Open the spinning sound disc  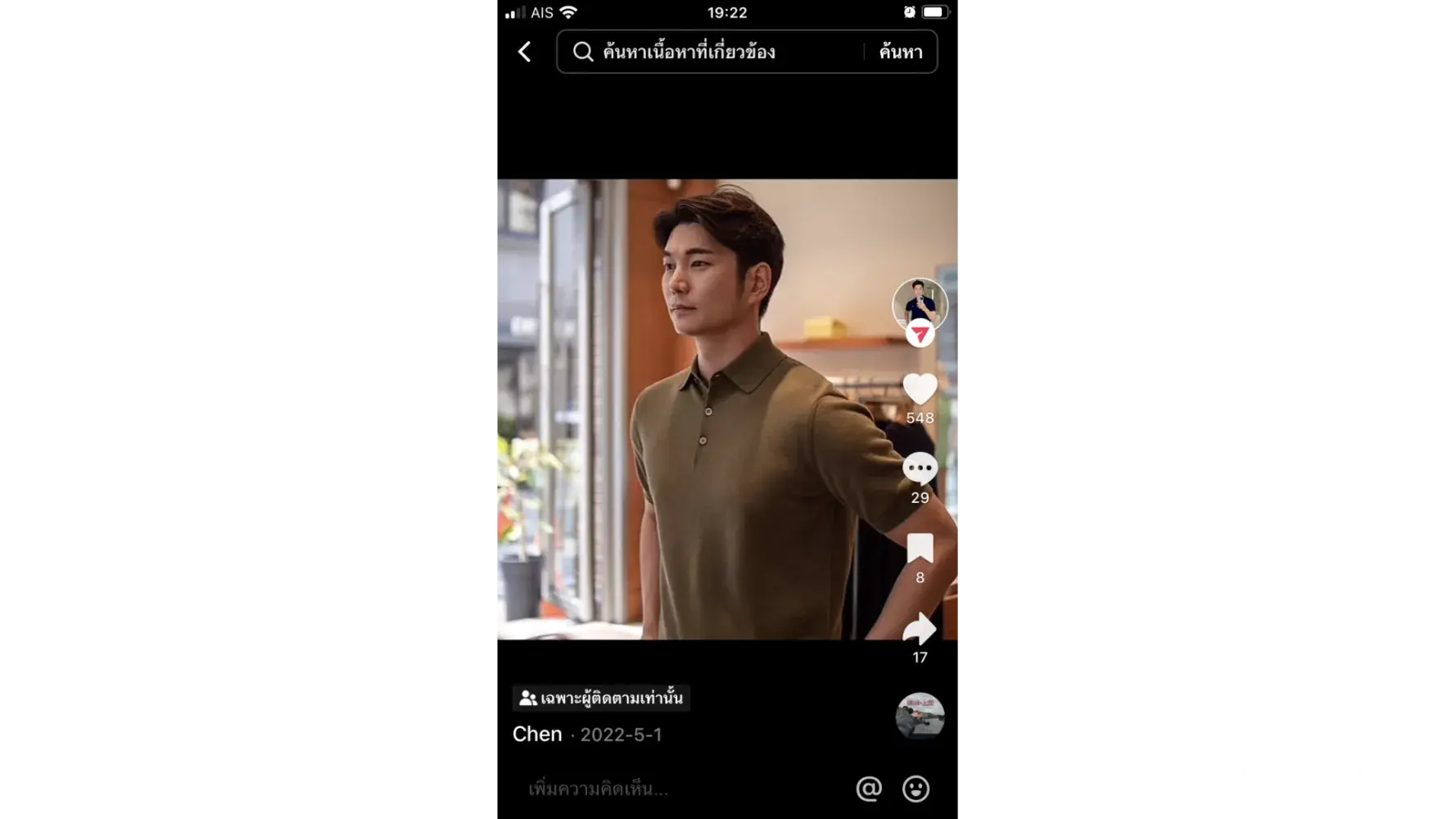[920, 716]
